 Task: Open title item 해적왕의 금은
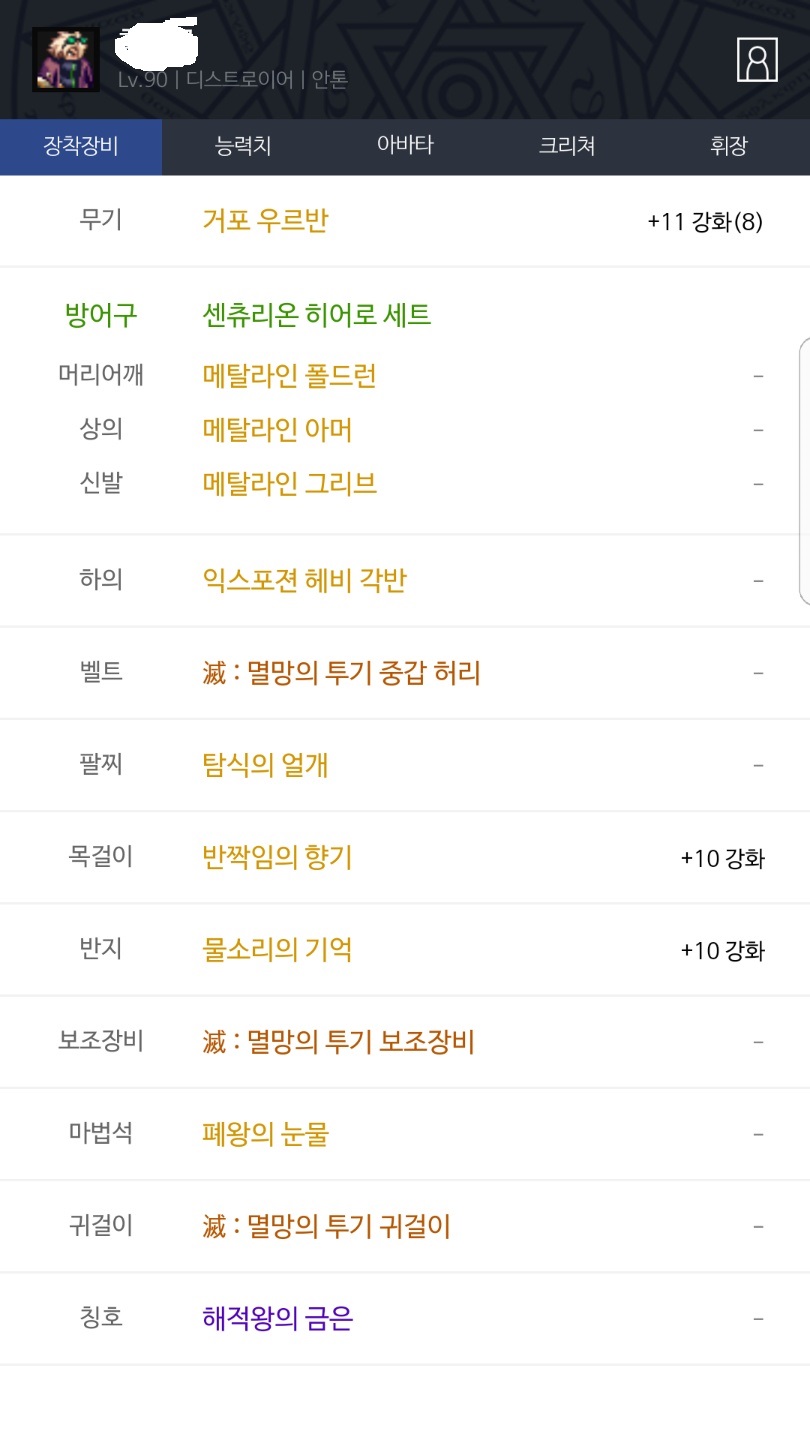277,1319
